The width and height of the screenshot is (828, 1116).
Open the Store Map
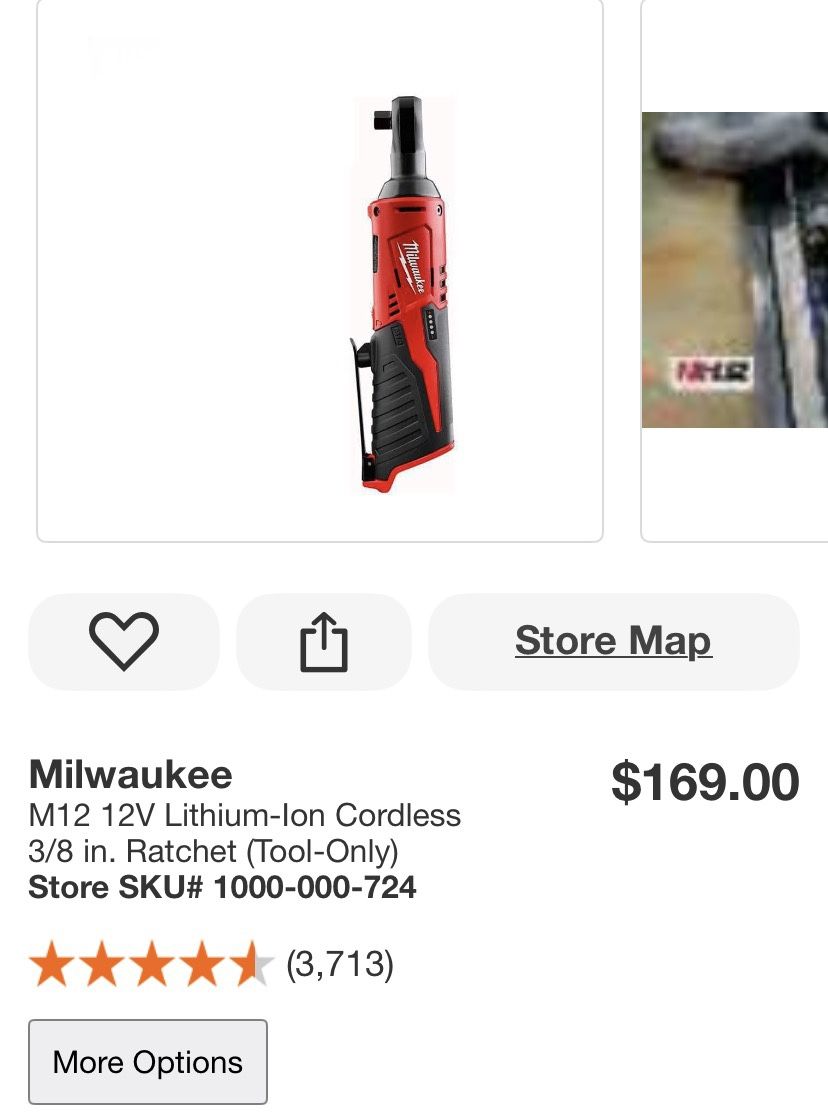612,641
